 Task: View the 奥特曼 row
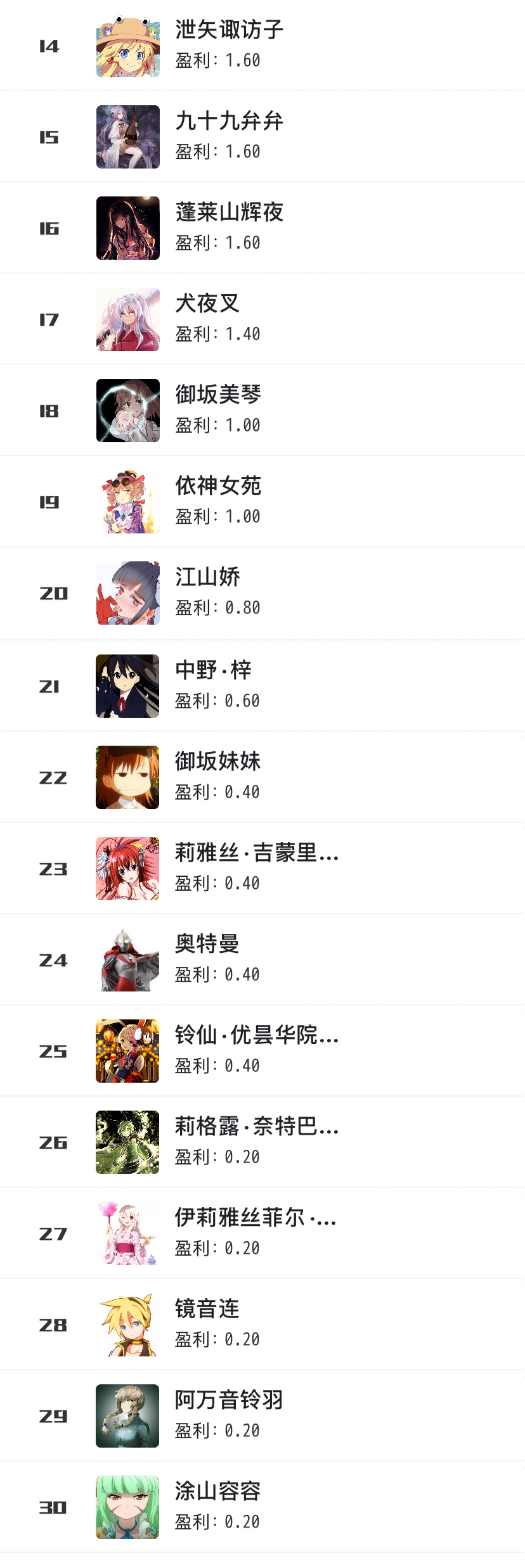262,960
